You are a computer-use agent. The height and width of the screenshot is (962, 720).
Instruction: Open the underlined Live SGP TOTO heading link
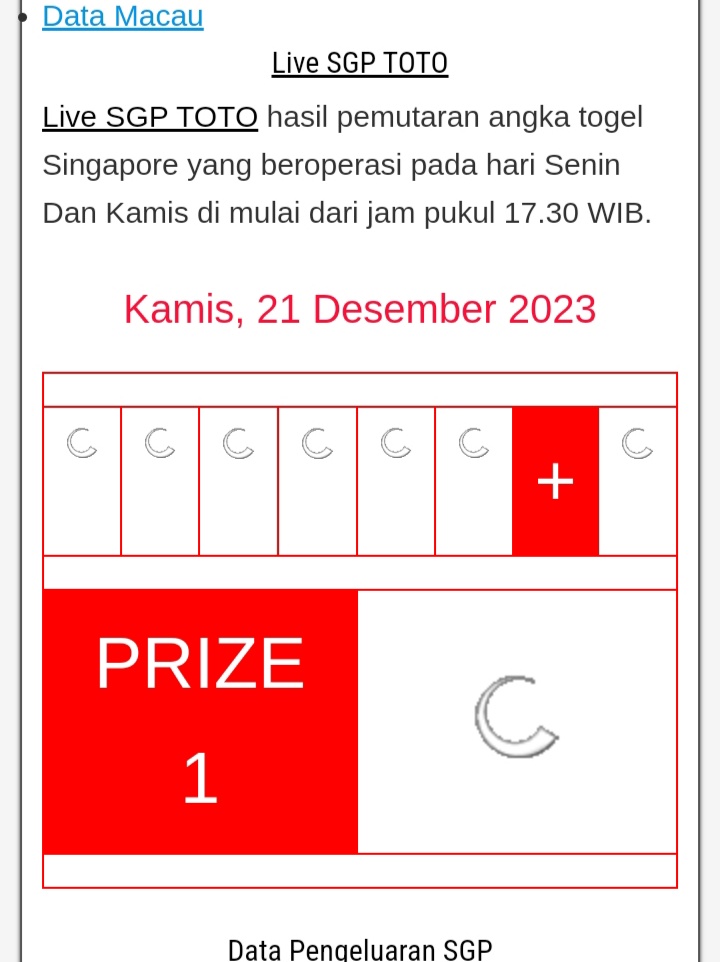(x=360, y=63)
